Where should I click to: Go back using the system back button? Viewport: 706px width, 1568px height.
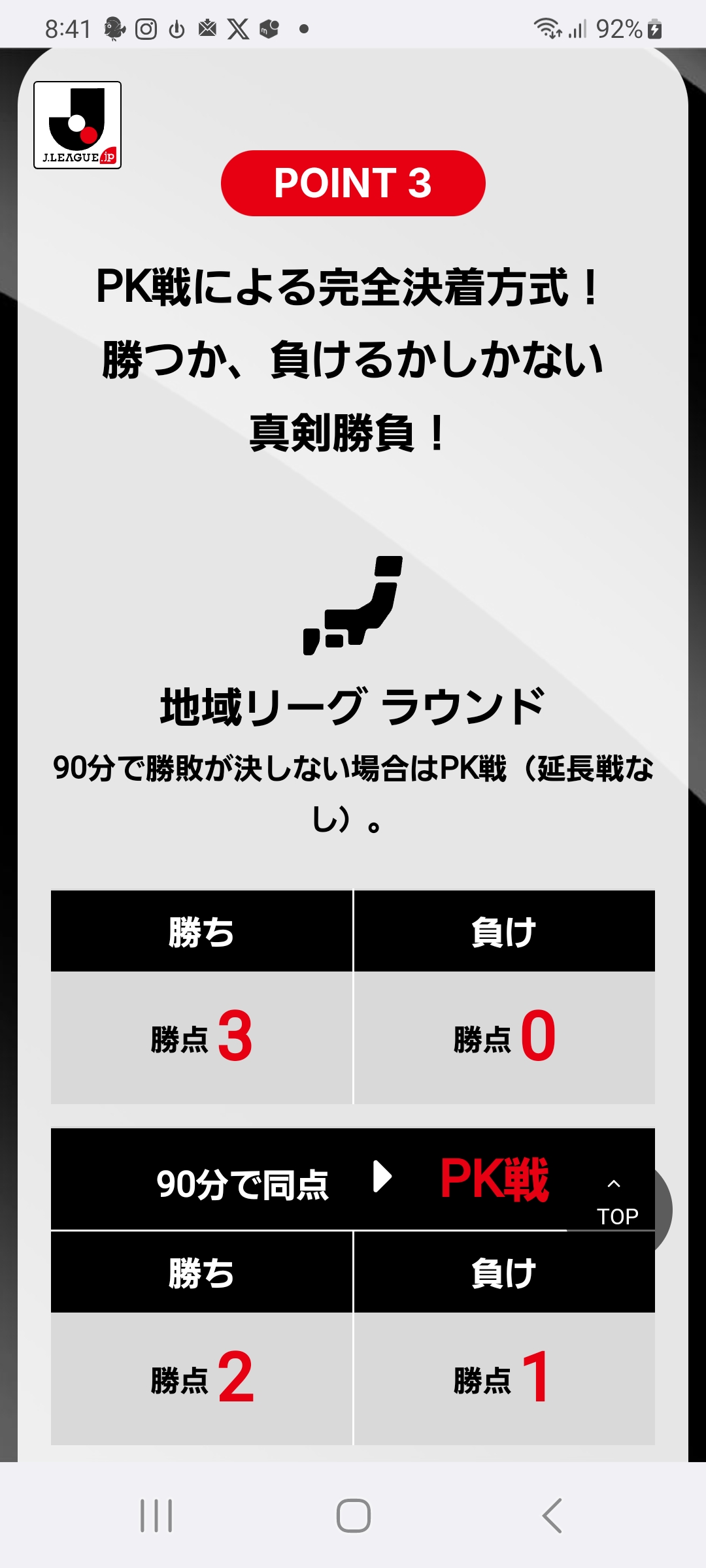click(x=552, y=1516)
